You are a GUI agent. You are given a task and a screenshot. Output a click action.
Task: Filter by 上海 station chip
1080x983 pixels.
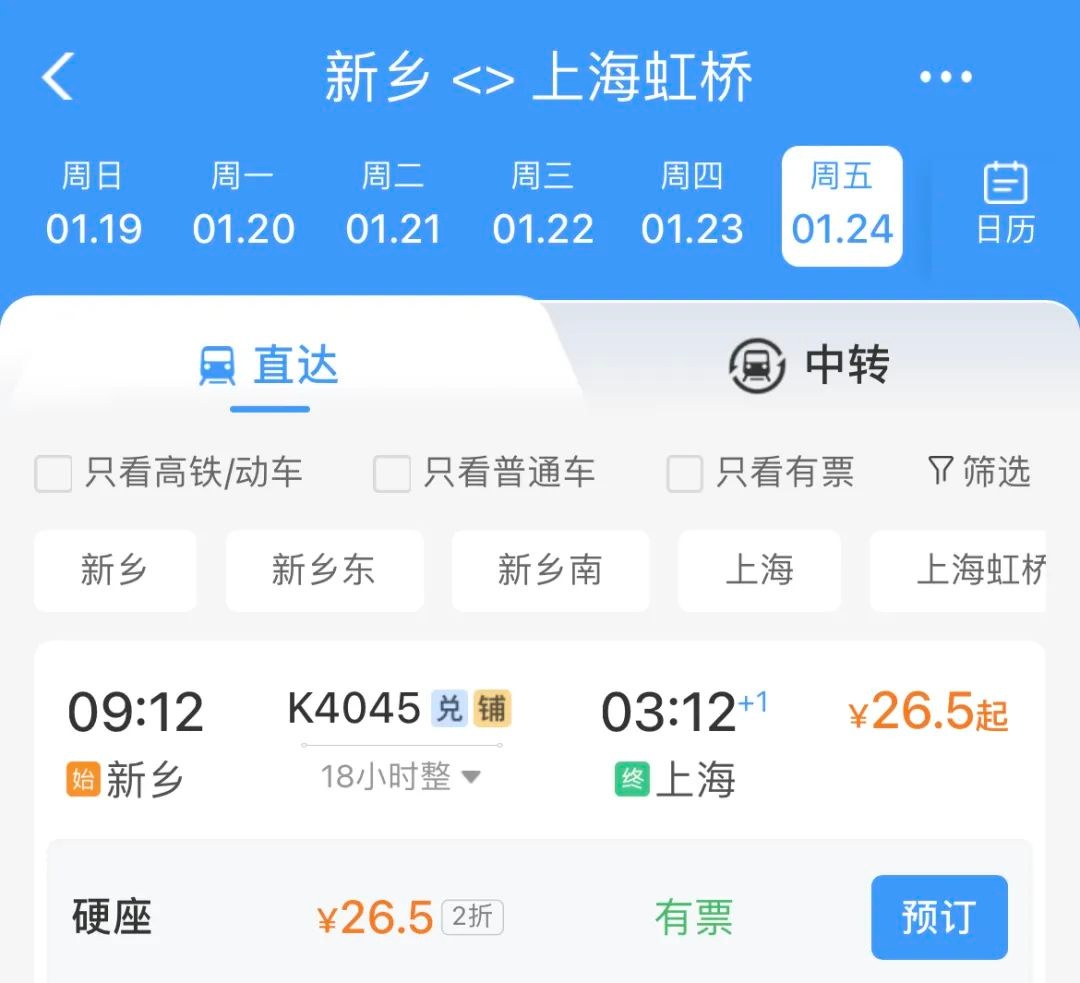tap(759, 570)
